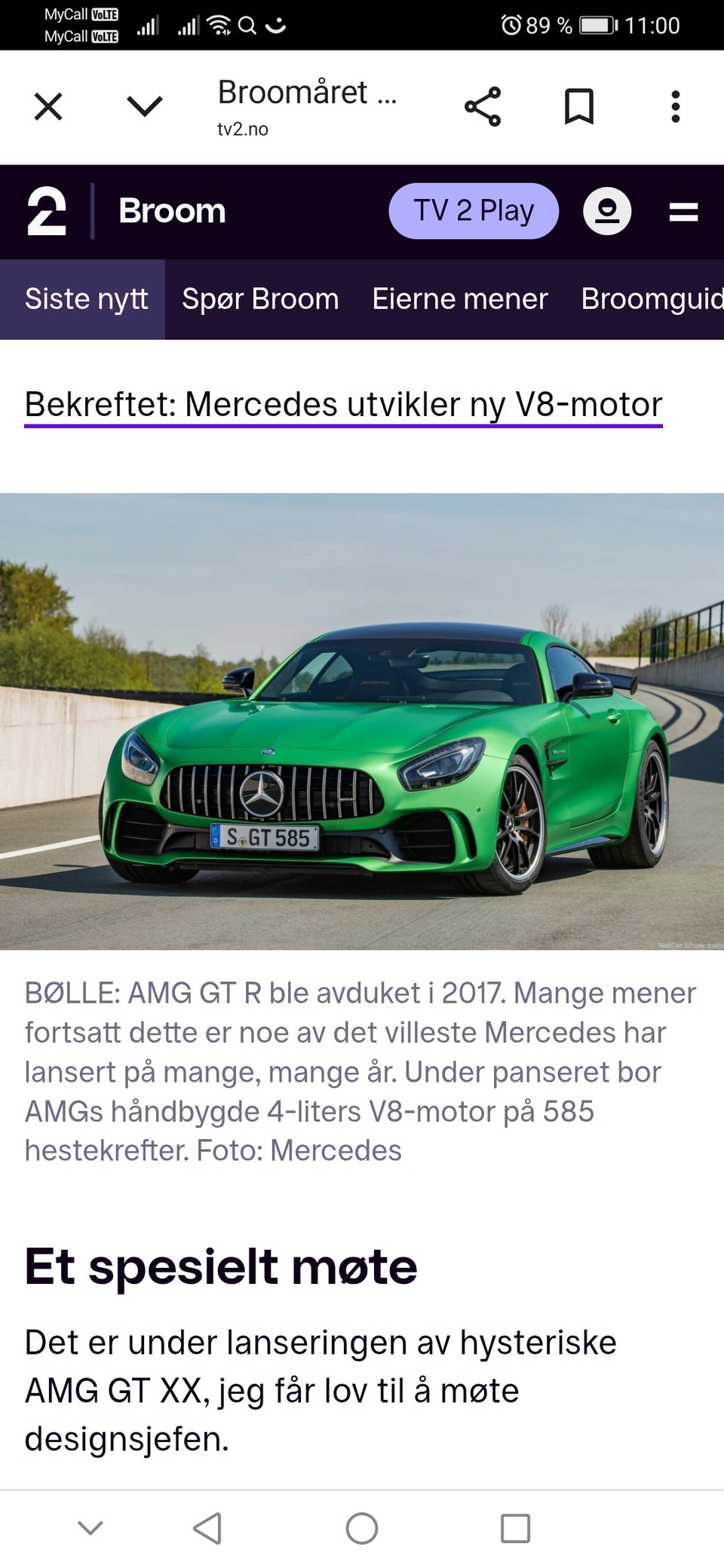Open the TV 2 Play button
724x1568 pixels.
coord(473,211)
